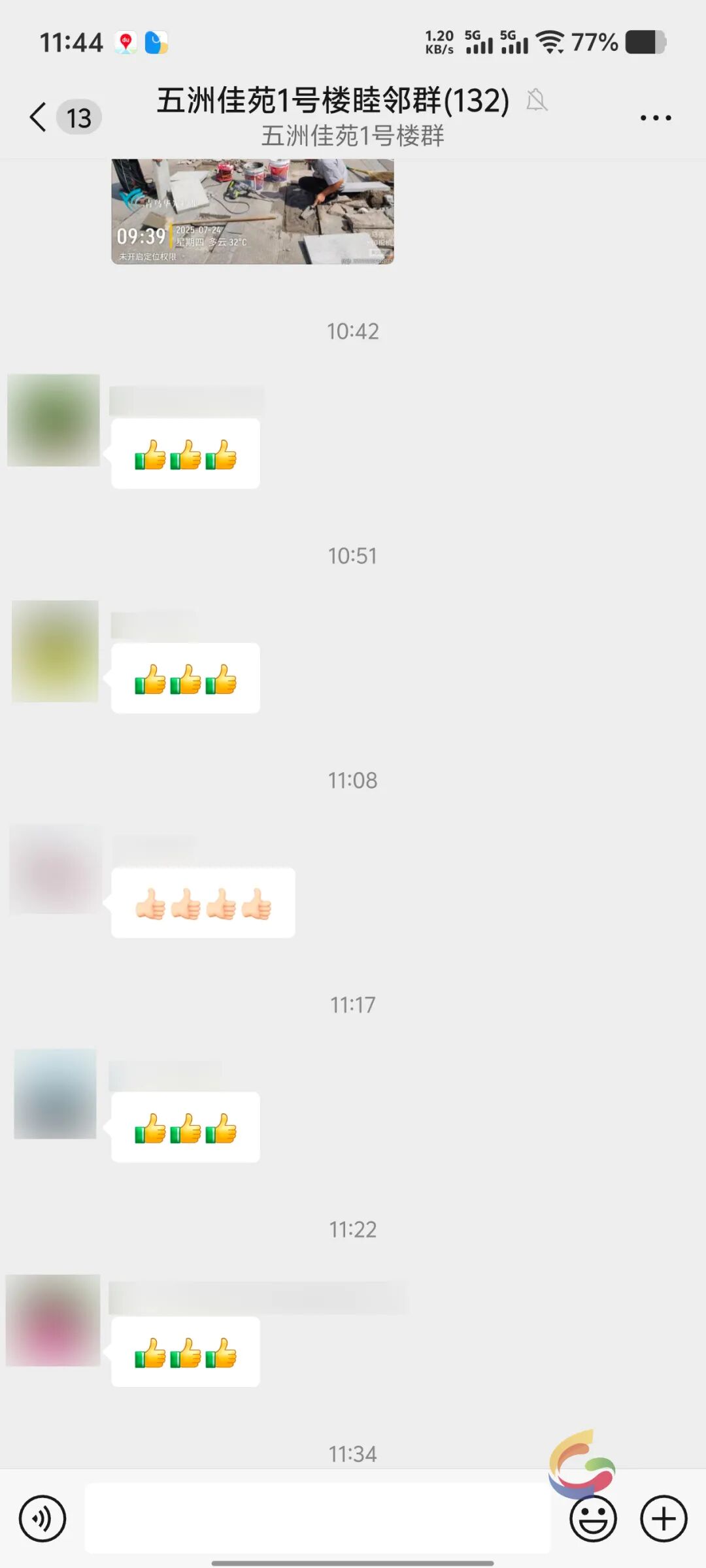This screenshot has width=706, height=1568.
Task: View the construction photo with 09:39 timestamp
Action: click(252, 212)
